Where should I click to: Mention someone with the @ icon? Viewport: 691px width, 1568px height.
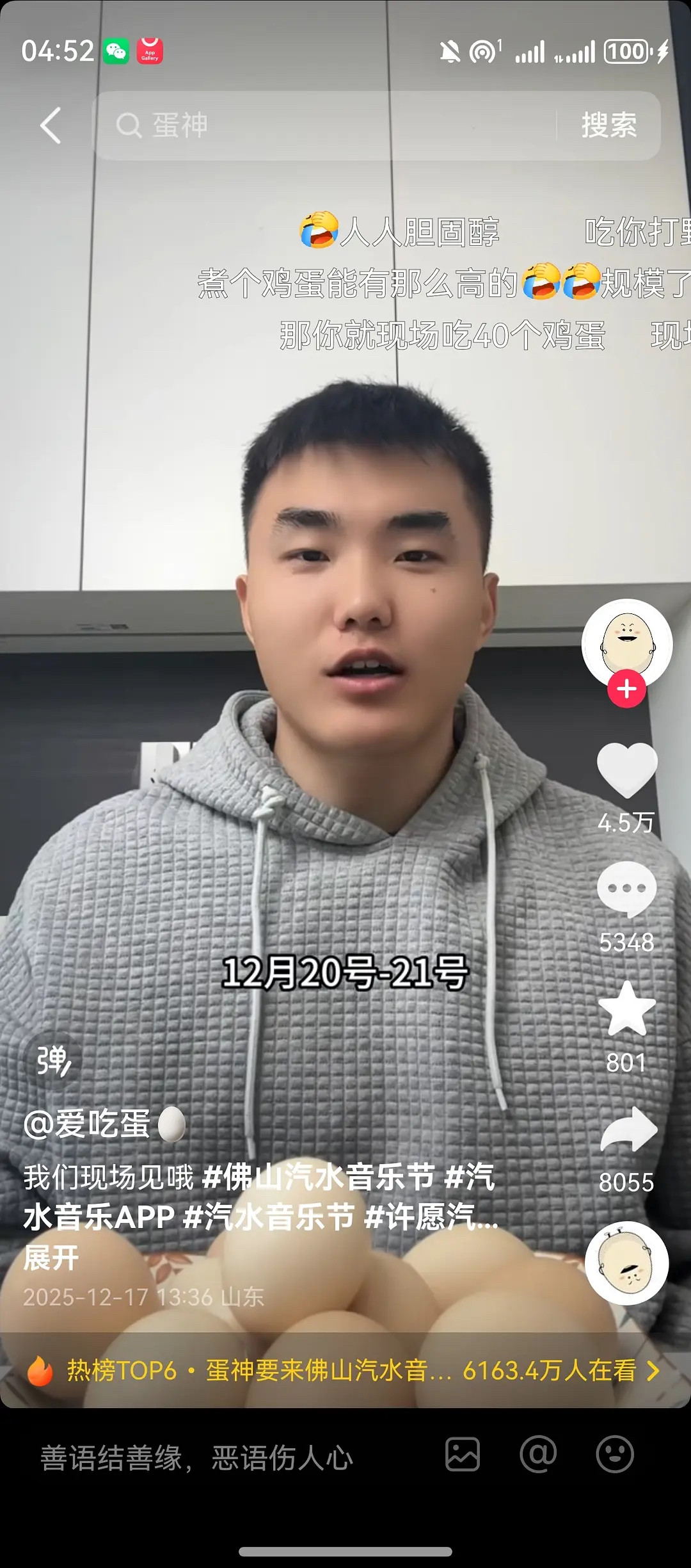coord(538,1455)
